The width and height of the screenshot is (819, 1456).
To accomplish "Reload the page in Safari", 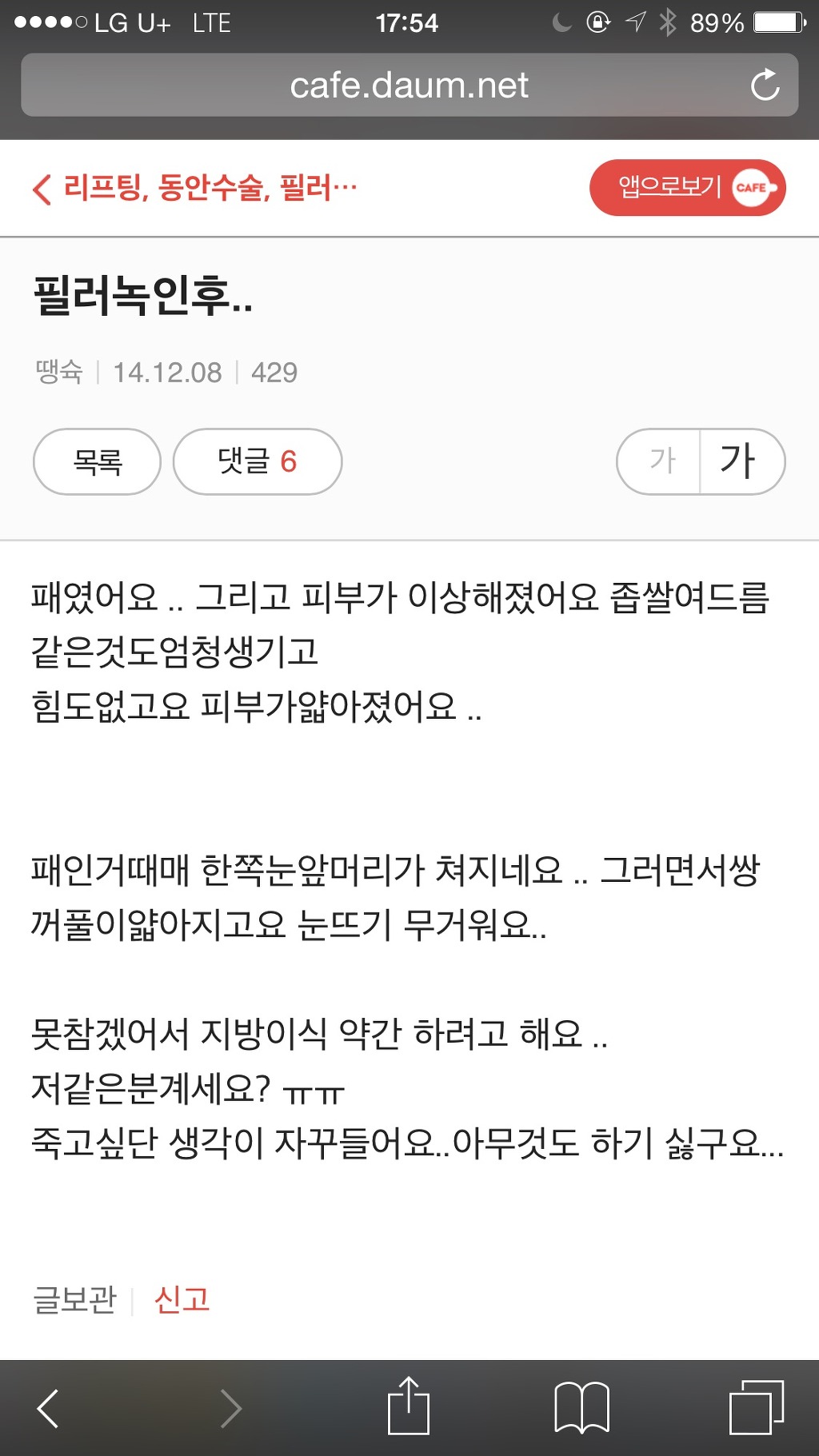I will (765, 86).
